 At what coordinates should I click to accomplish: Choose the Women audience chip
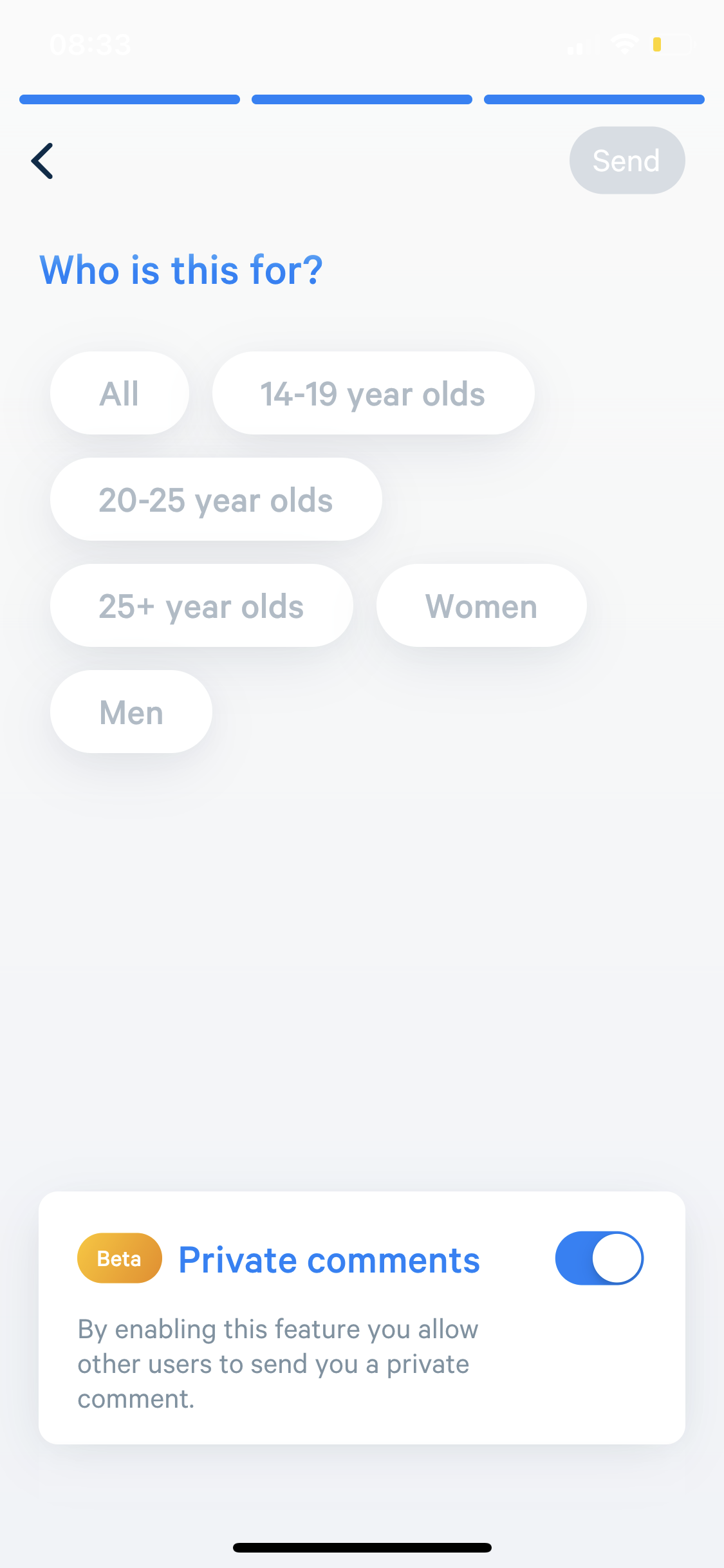pyautogui.click(x=481, y=606)
